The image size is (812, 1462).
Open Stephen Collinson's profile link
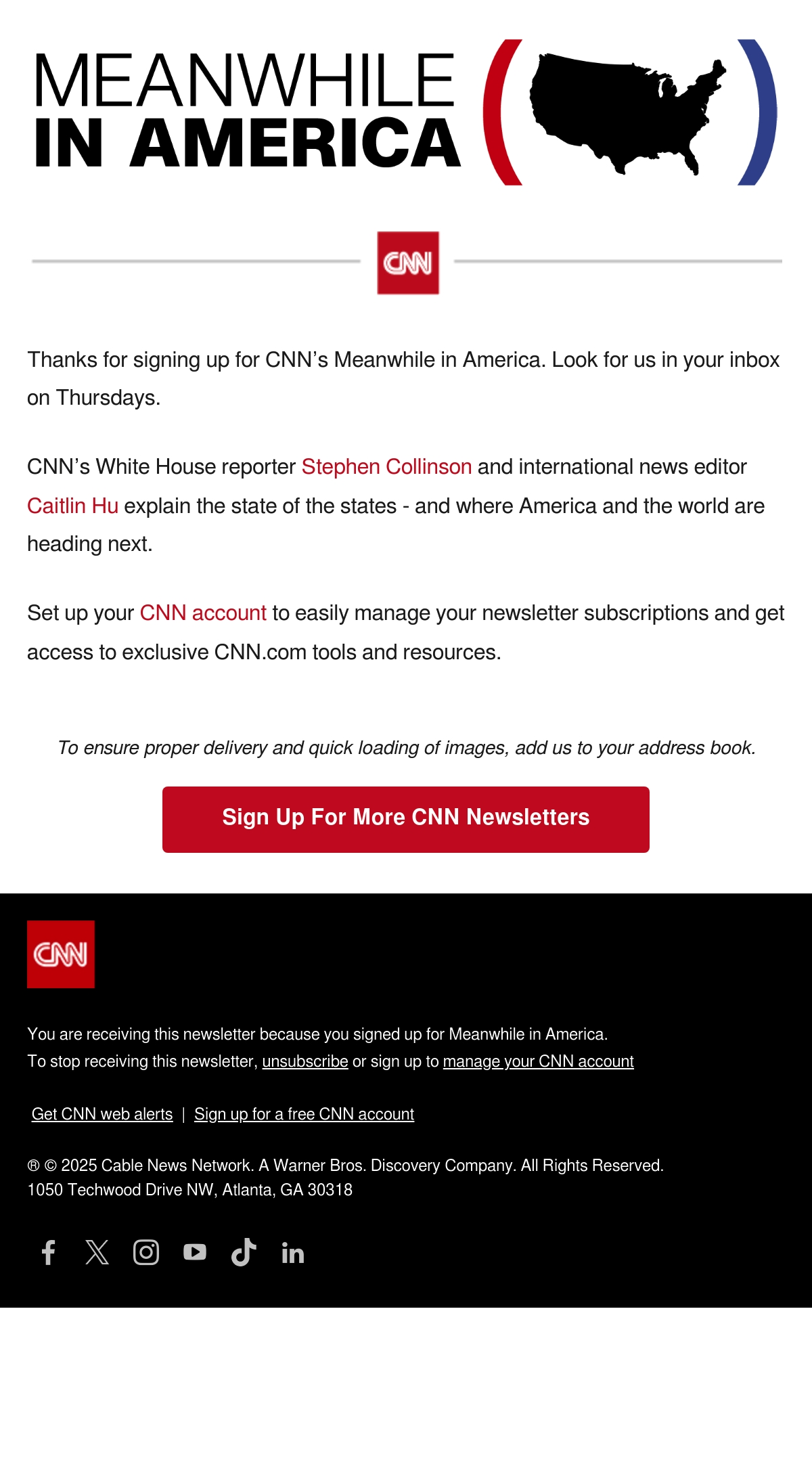point(386,467)
